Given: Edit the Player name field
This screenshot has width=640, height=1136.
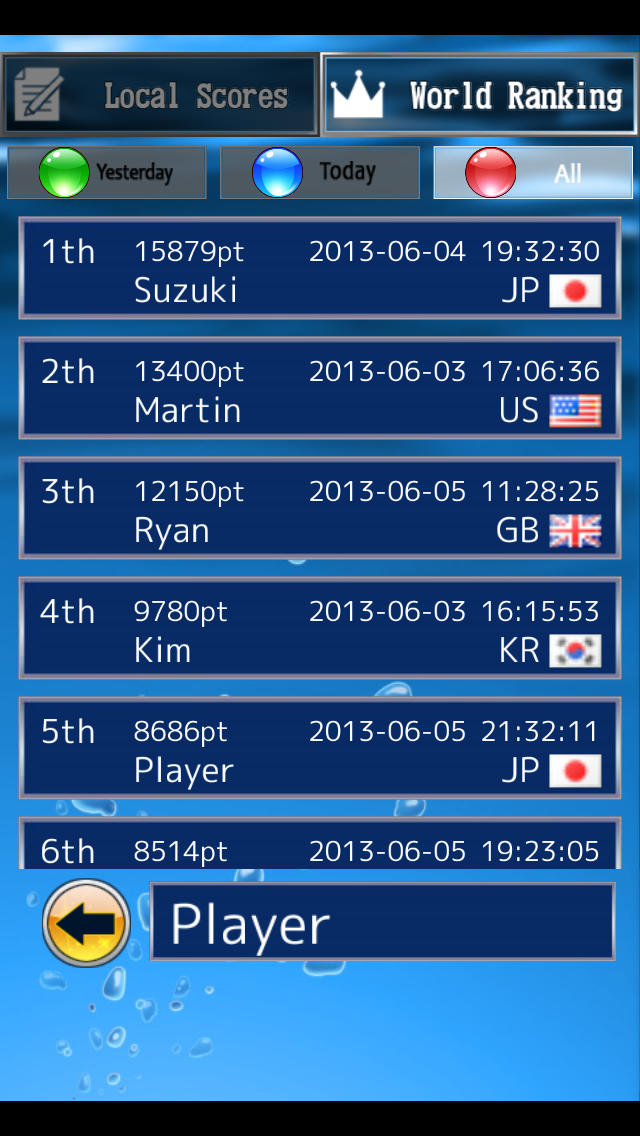Looking at the screenshot, I should 382,922.
